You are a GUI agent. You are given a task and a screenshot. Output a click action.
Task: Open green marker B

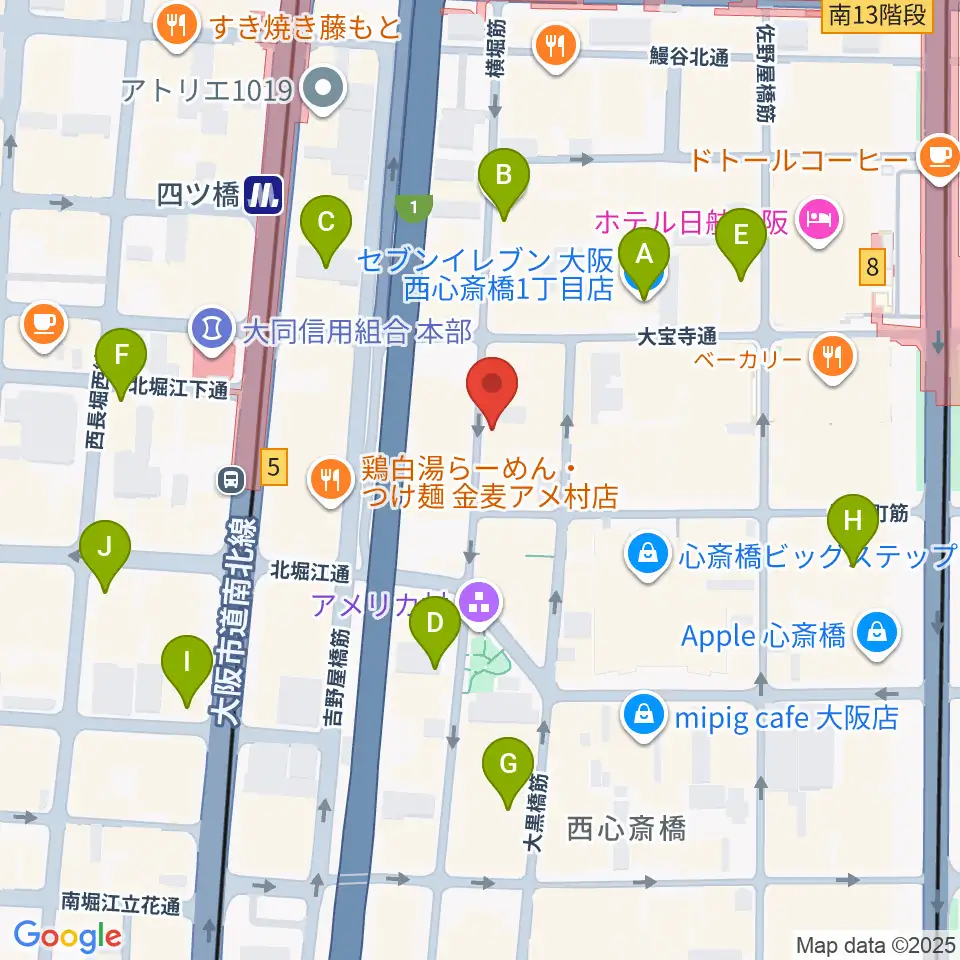pyautogui.click(x=504, y=182)
